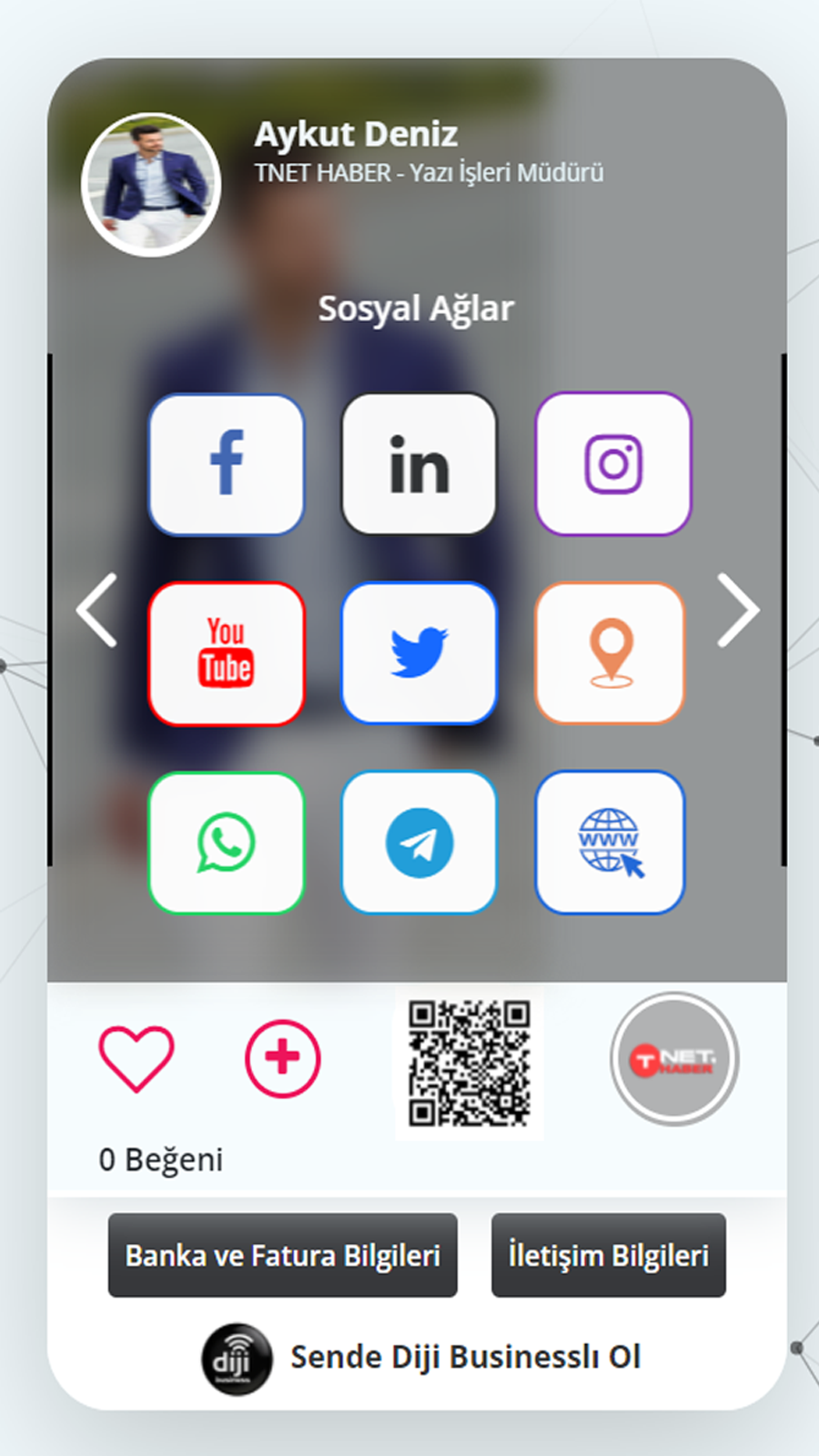The image size is (819, 1456).
Task: Start a WhatsApp chat
Action: pos(227,843)
